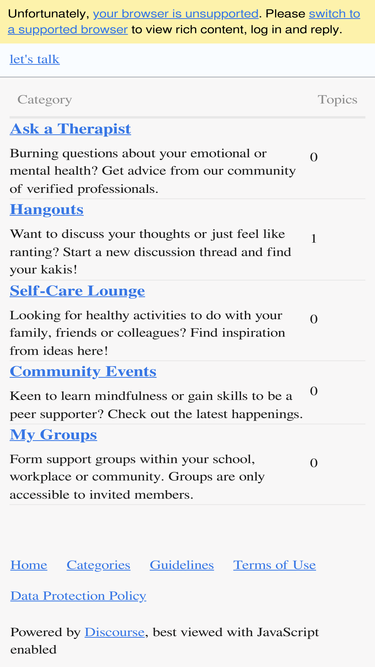View the Data Protection Policy
The height and width of the screenshot is (667, 375).
(78, 596)
